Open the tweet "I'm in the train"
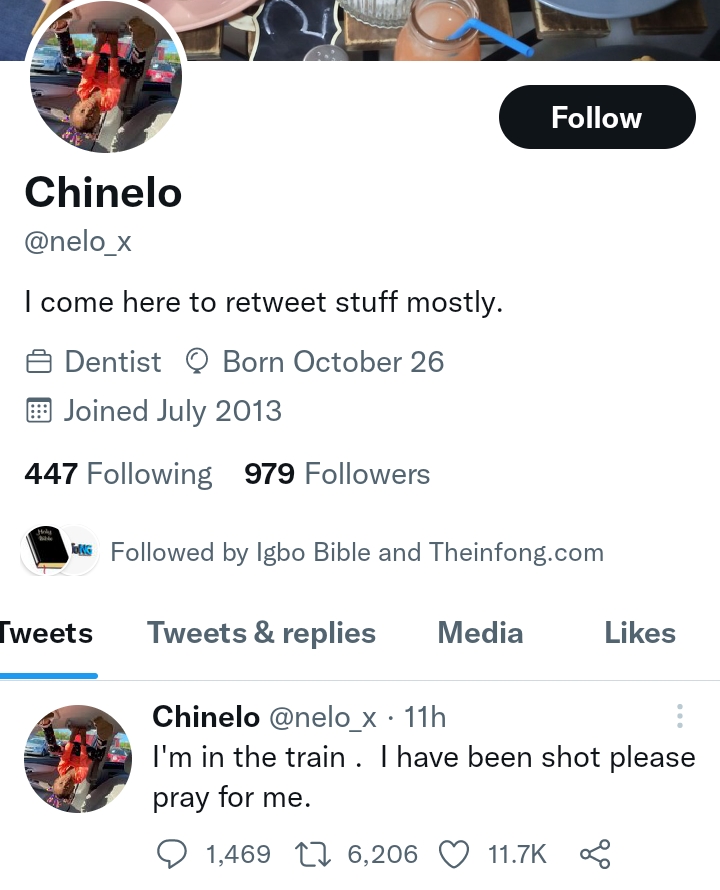Image resolution: width=720 pixels, height=890 pixels. point(422,777)
